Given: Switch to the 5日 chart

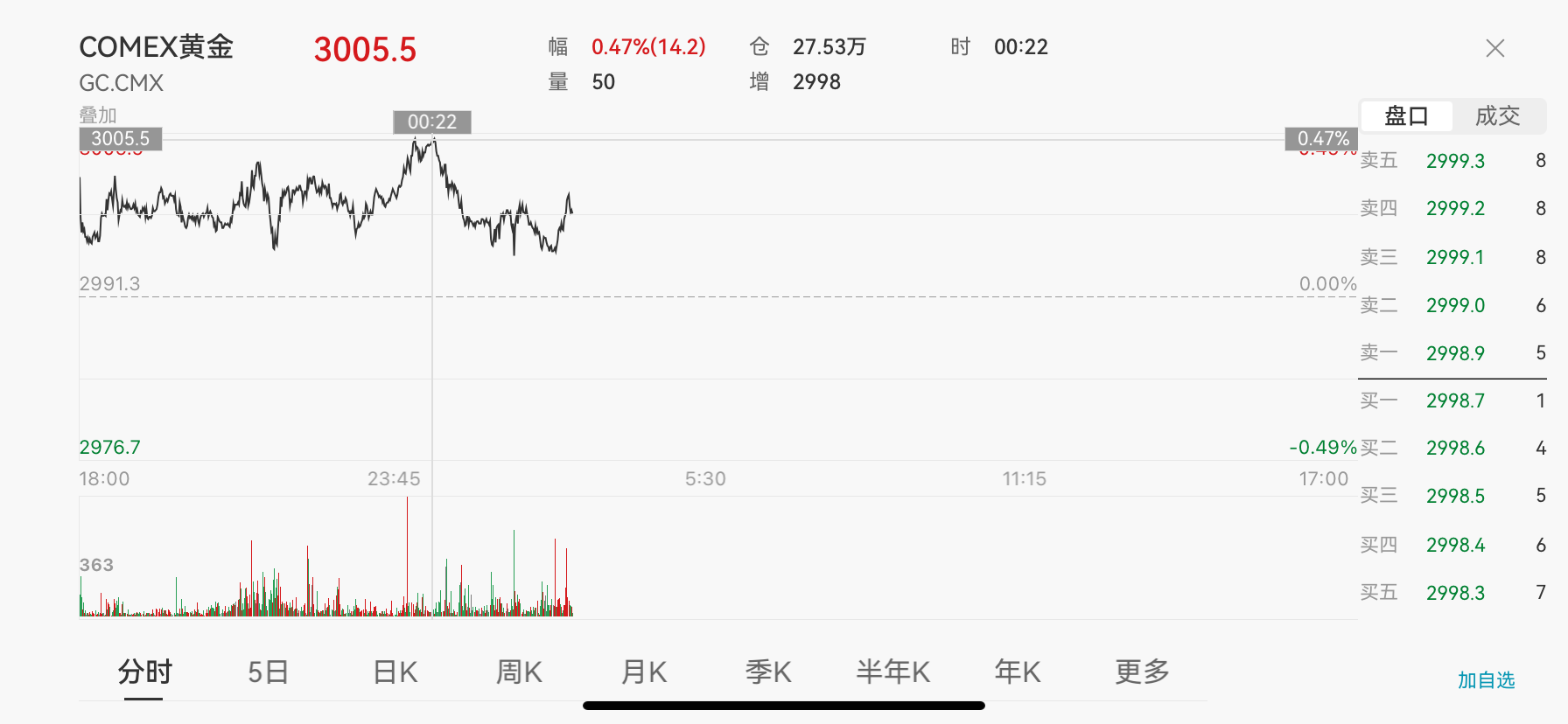Looking at the screenshot, I should pyautogui.click(x=268, y=672).
